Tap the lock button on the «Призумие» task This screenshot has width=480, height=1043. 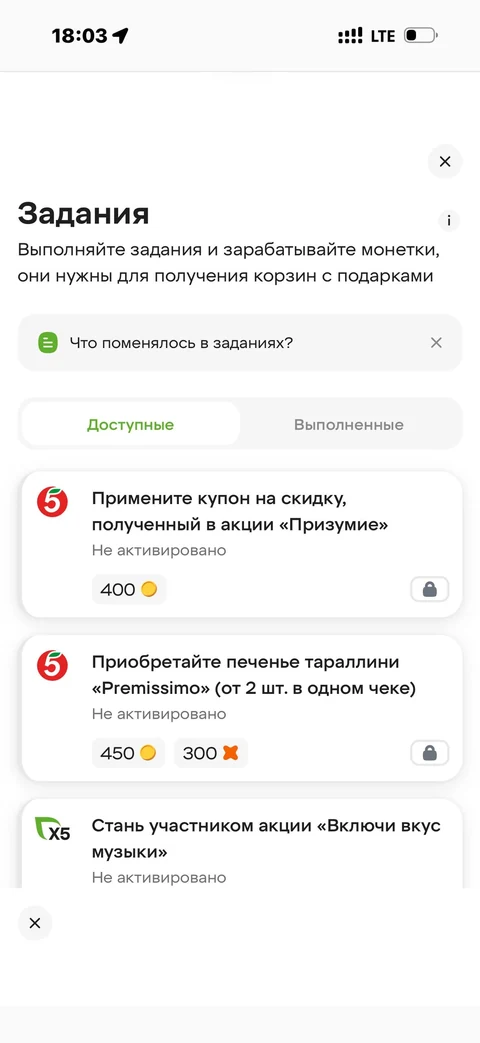(429, 589)
